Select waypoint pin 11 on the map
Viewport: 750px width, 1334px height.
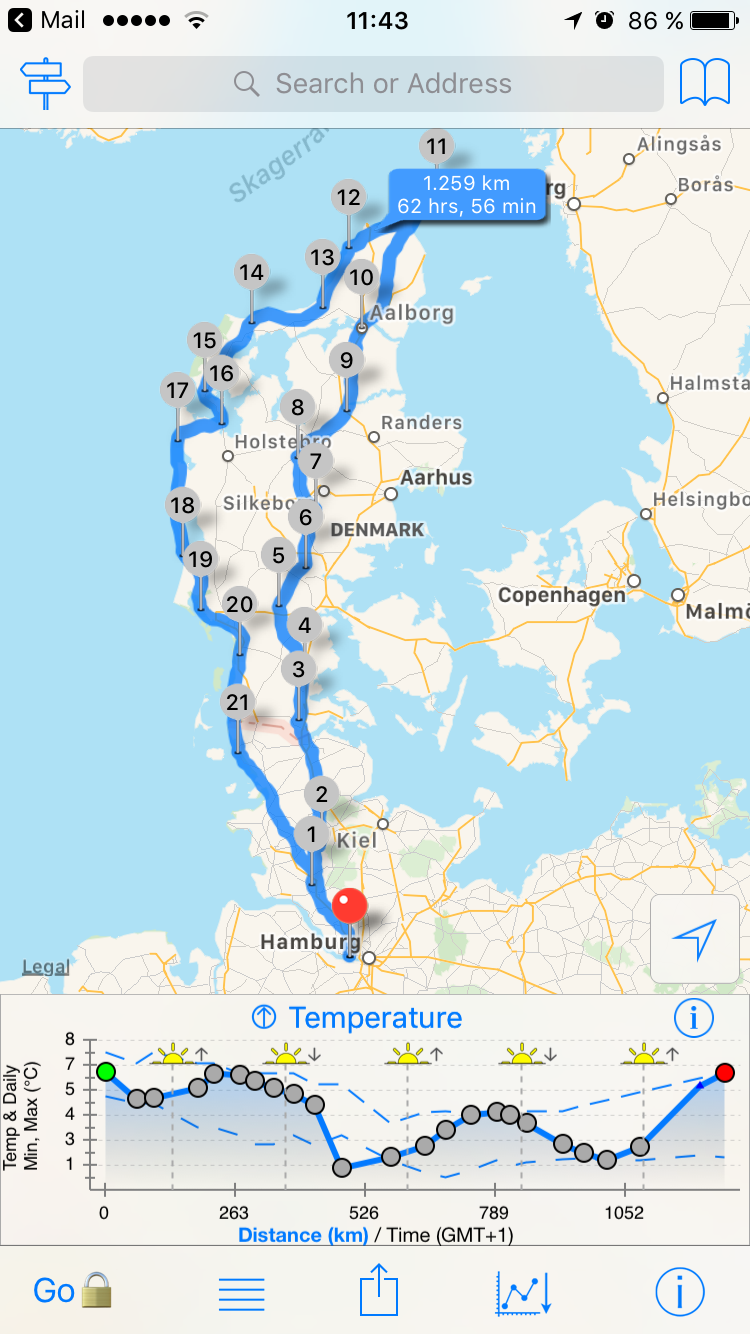click(x=436, y=147)
